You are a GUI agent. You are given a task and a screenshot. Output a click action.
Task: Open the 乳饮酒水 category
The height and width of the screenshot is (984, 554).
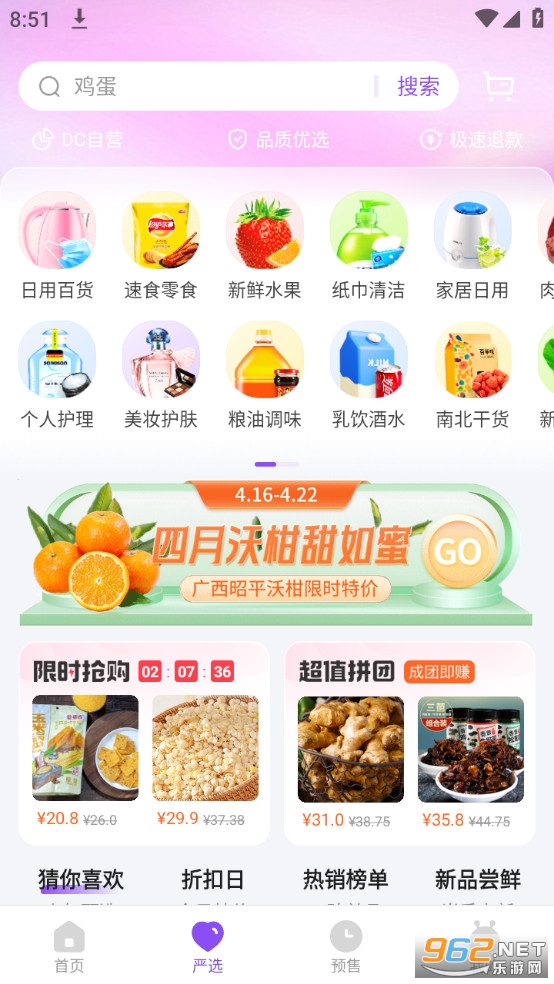point(368,376)
